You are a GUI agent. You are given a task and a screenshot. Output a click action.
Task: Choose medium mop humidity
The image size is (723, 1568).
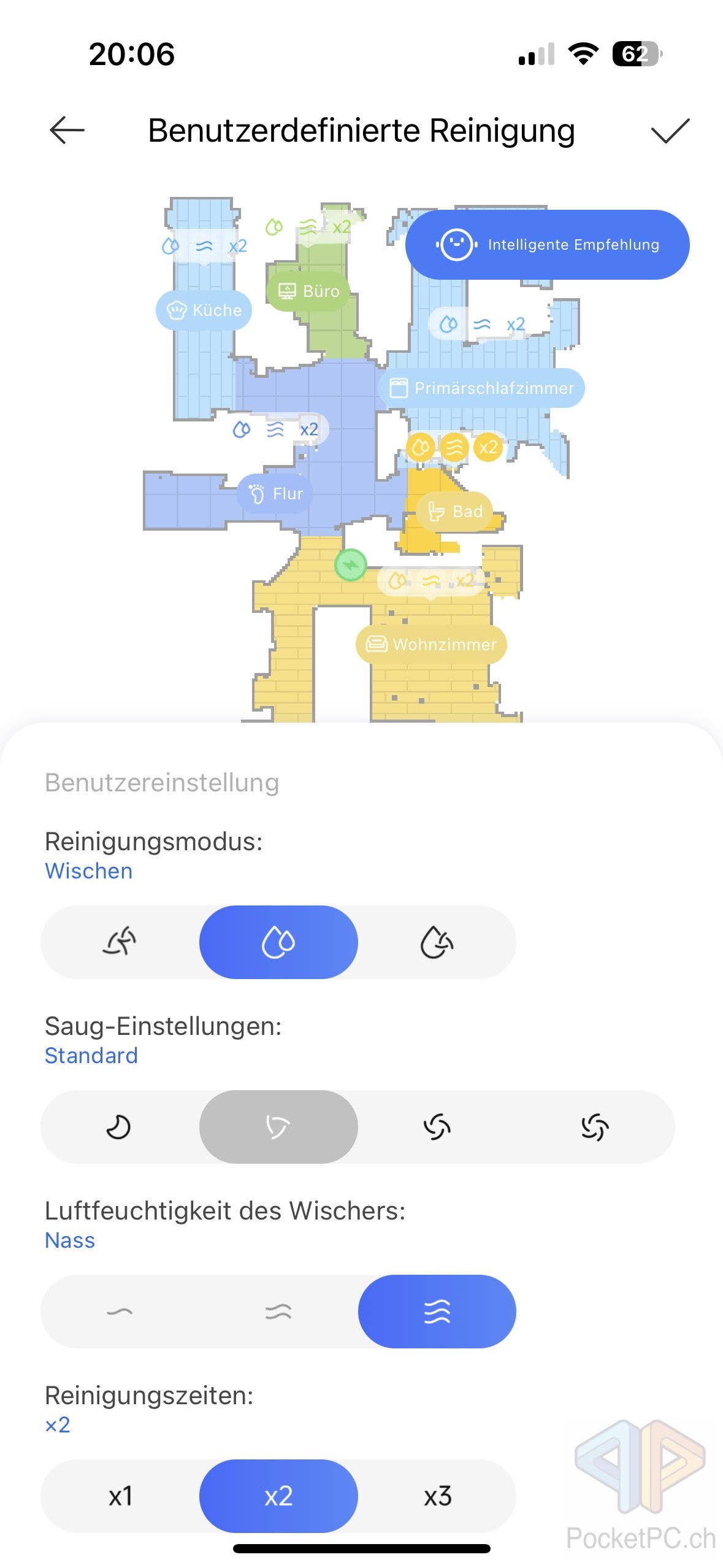[278, 1311]
